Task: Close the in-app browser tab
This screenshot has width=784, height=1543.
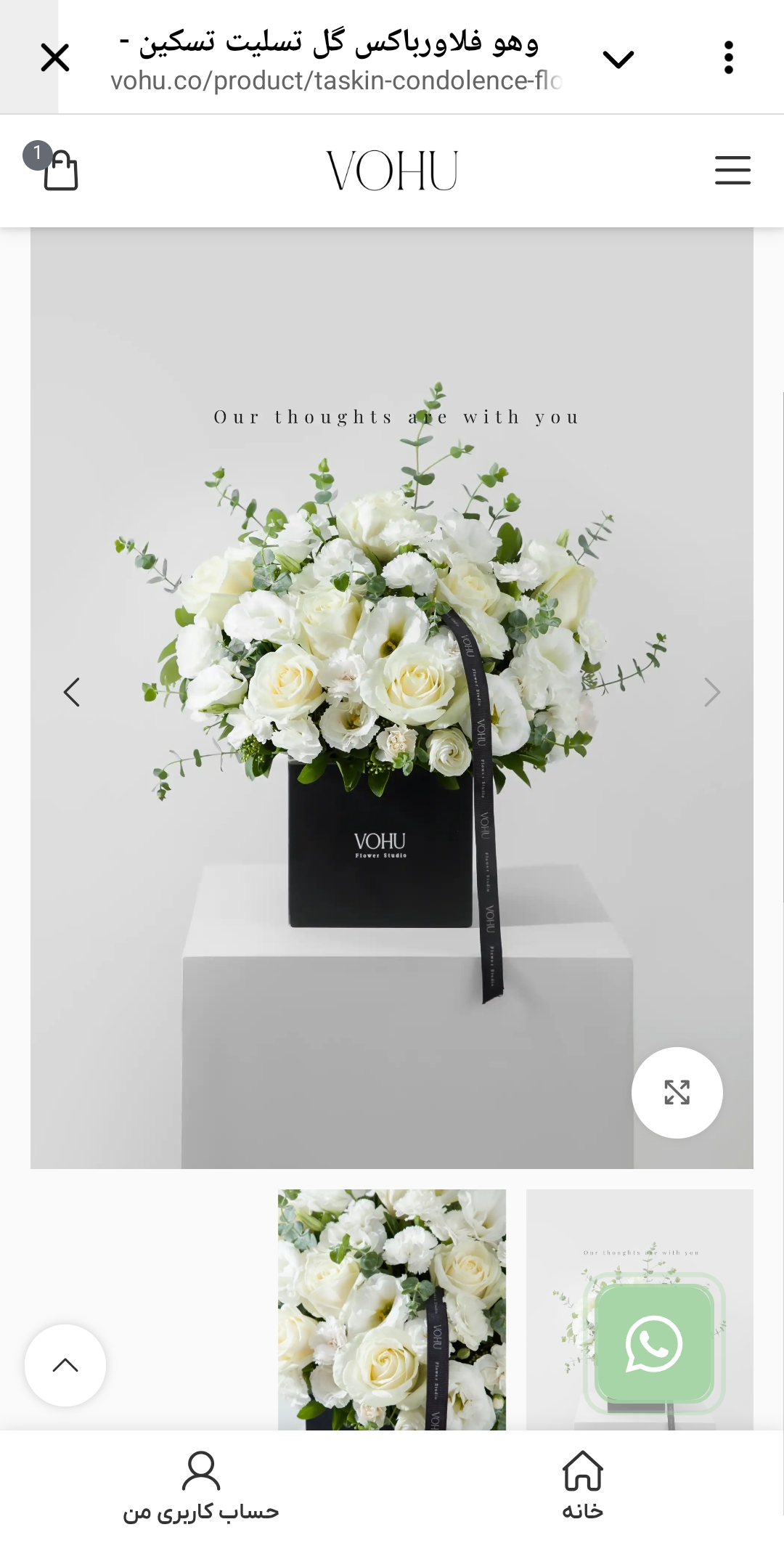Action: pyautogui.click(x=55, y=57)
